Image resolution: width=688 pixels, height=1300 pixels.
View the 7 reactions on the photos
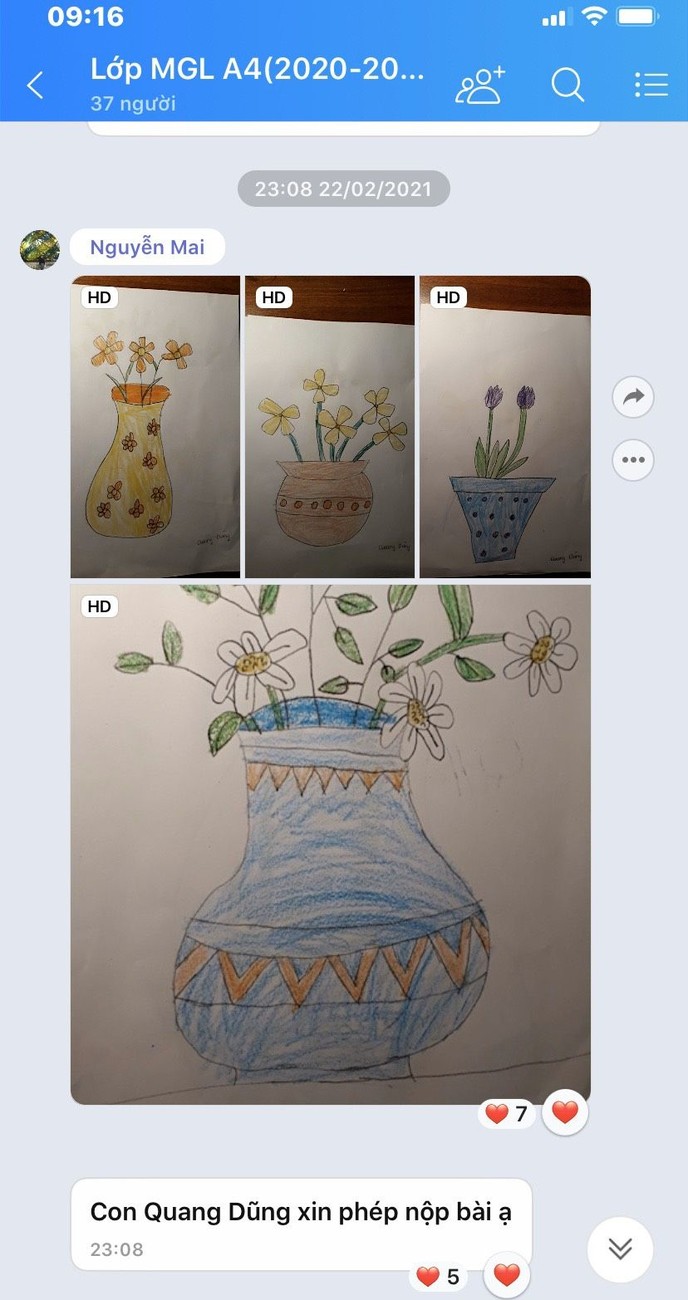[507, 1113]
